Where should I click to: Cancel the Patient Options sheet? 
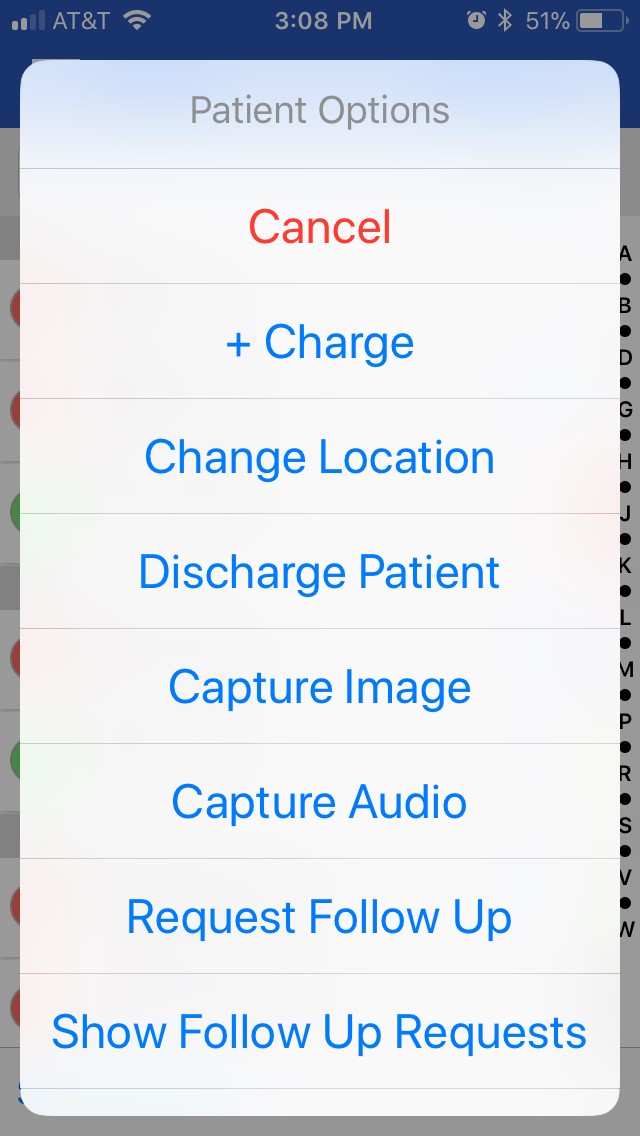click(320, 226)
